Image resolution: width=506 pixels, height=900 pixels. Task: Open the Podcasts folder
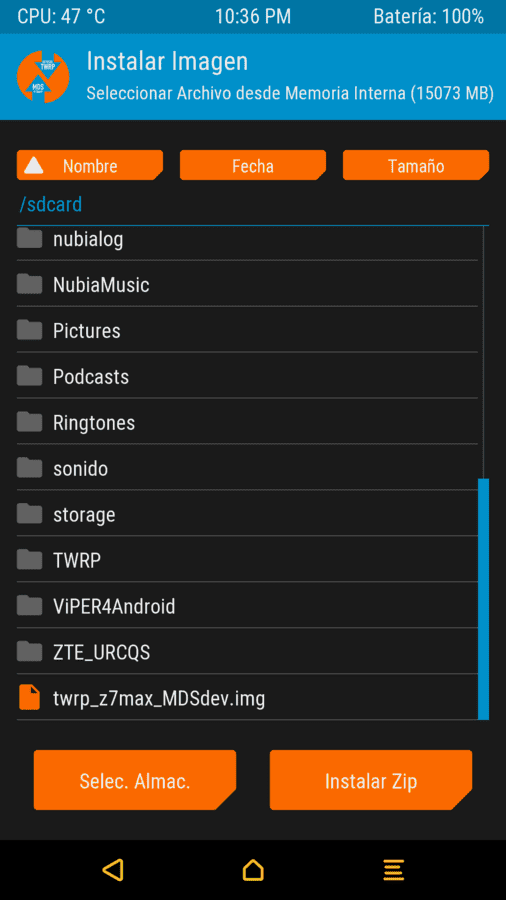coord(247,375)
